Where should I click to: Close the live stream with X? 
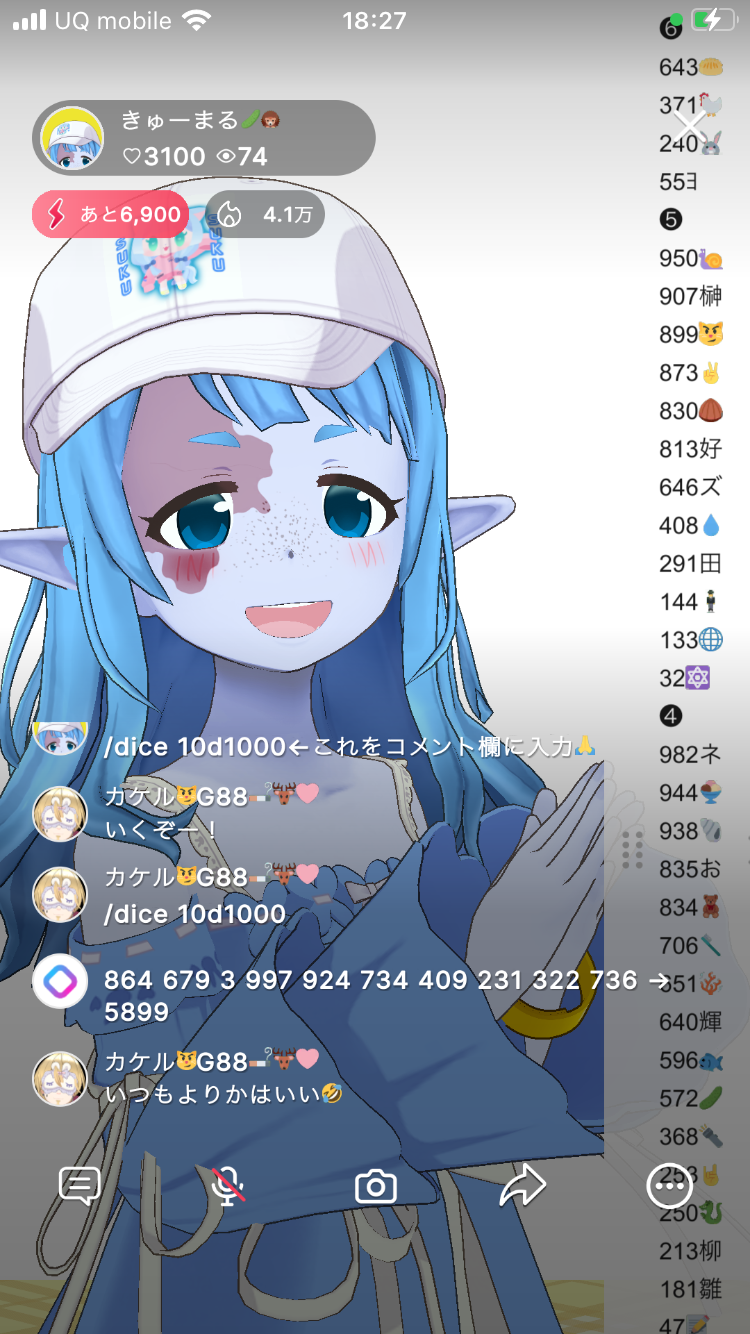[x=690, y=128]
